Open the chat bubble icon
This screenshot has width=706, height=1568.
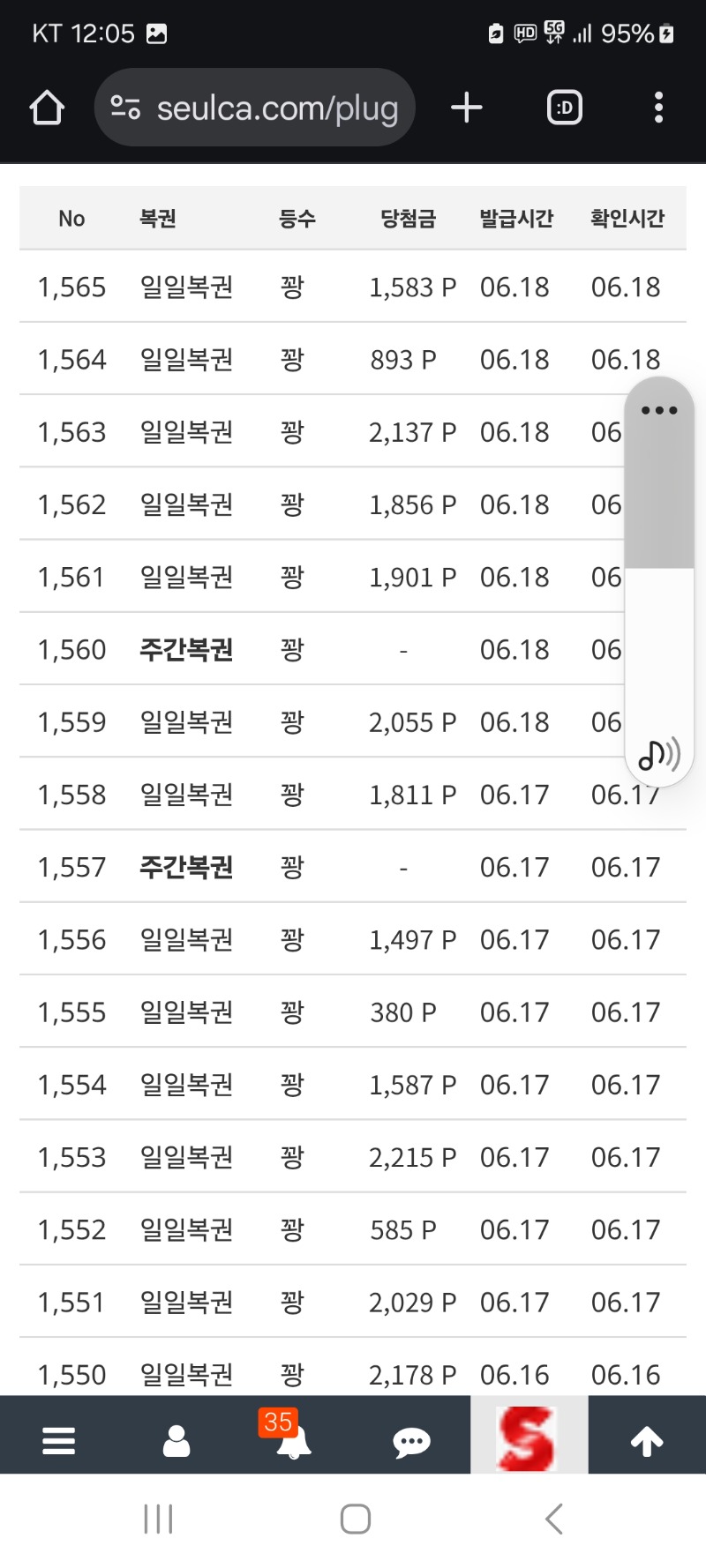tap(411, 1442)
